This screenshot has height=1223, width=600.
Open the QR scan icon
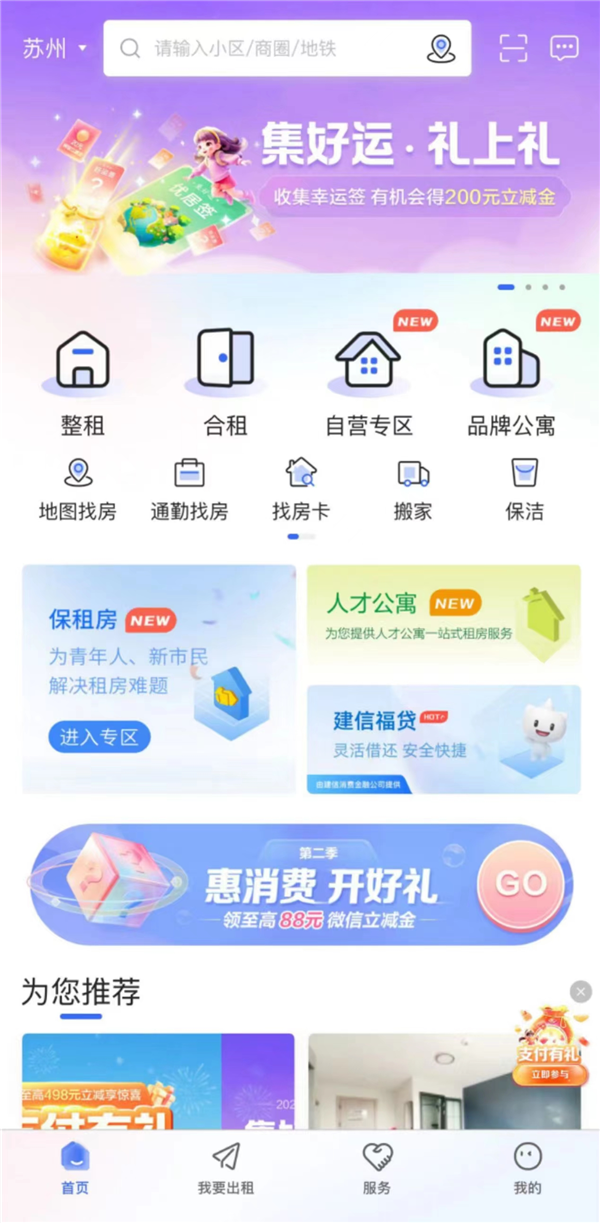[513, 48]
